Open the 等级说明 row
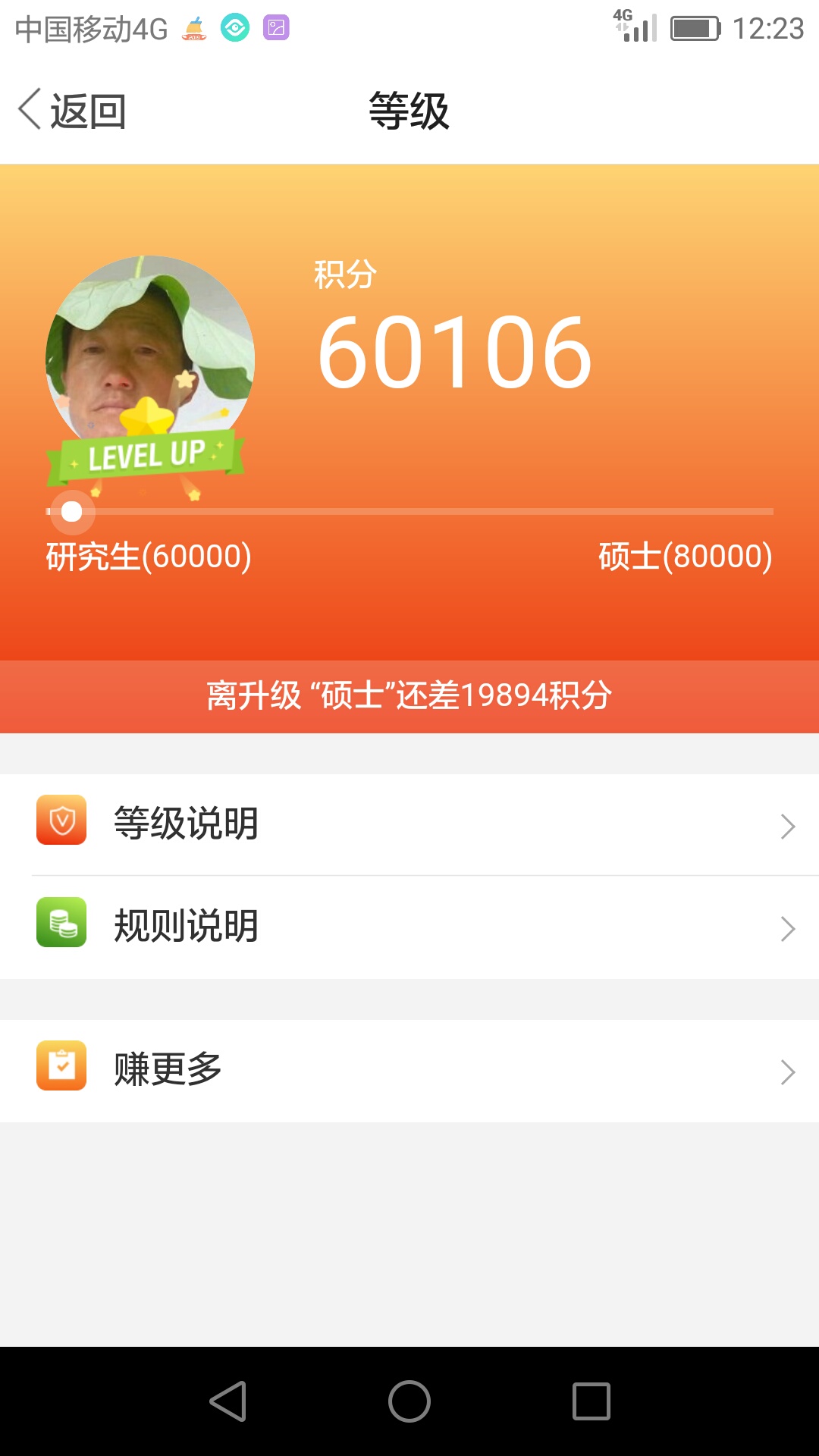The height and width of the screenshot is (1456, 819). (x=409, y=824)
